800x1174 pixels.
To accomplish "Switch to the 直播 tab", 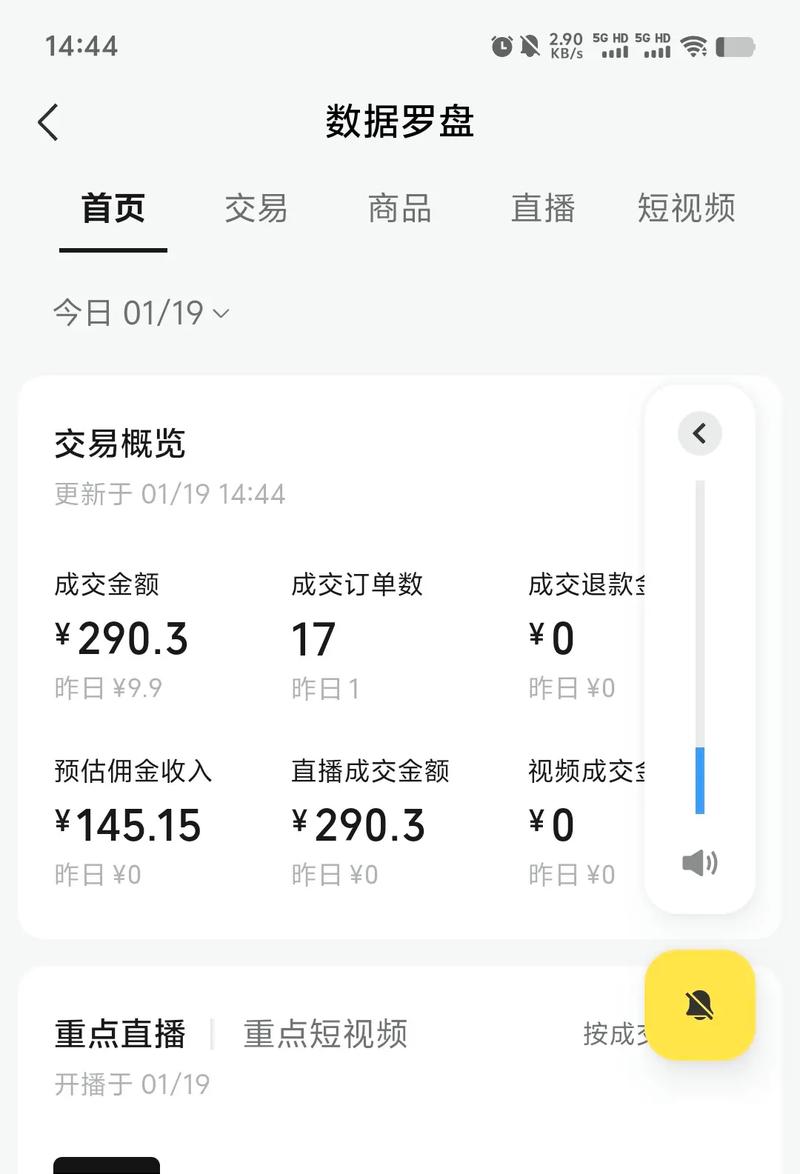I will pos(541,210).
